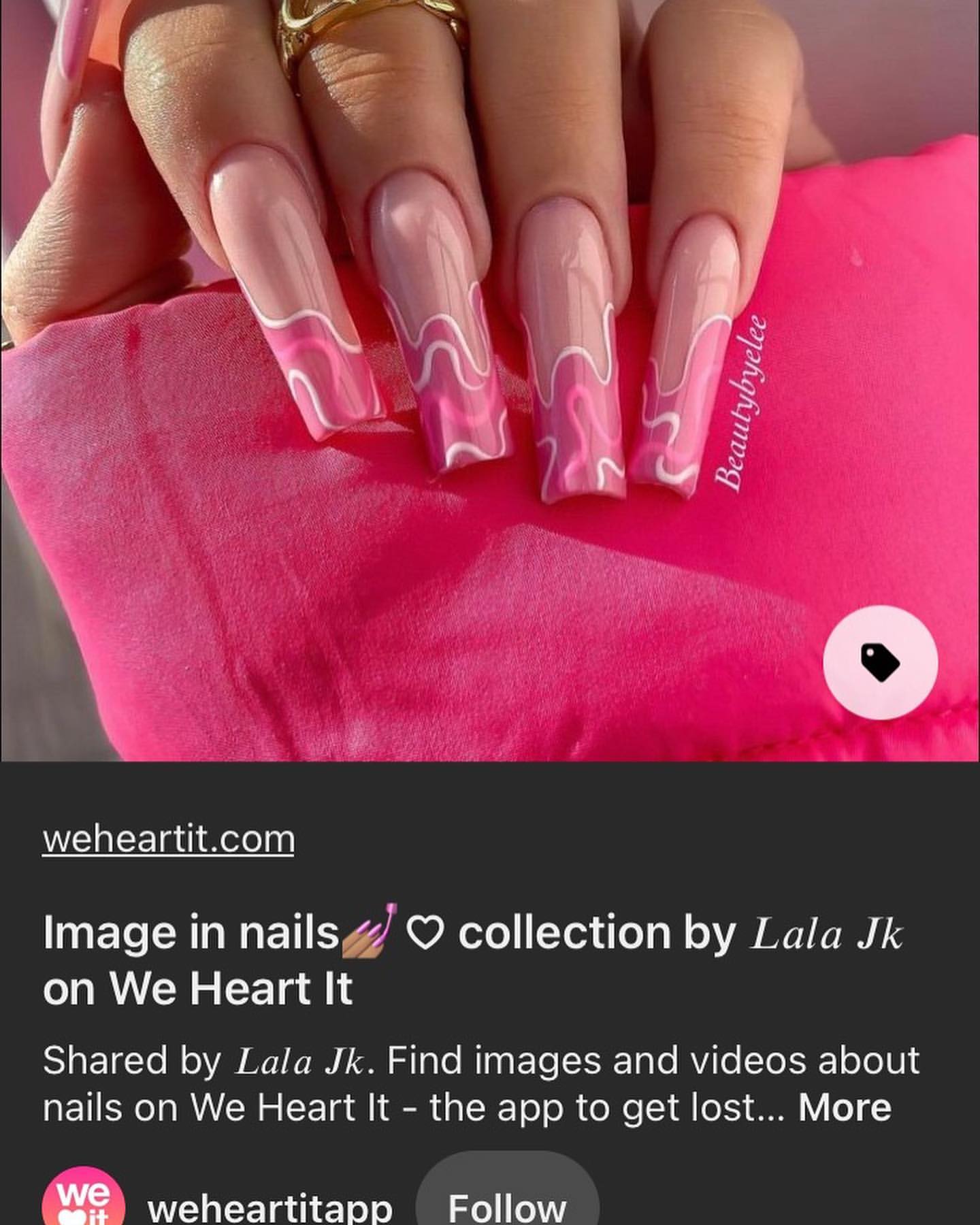Expand the description with More

(845, 1107)
